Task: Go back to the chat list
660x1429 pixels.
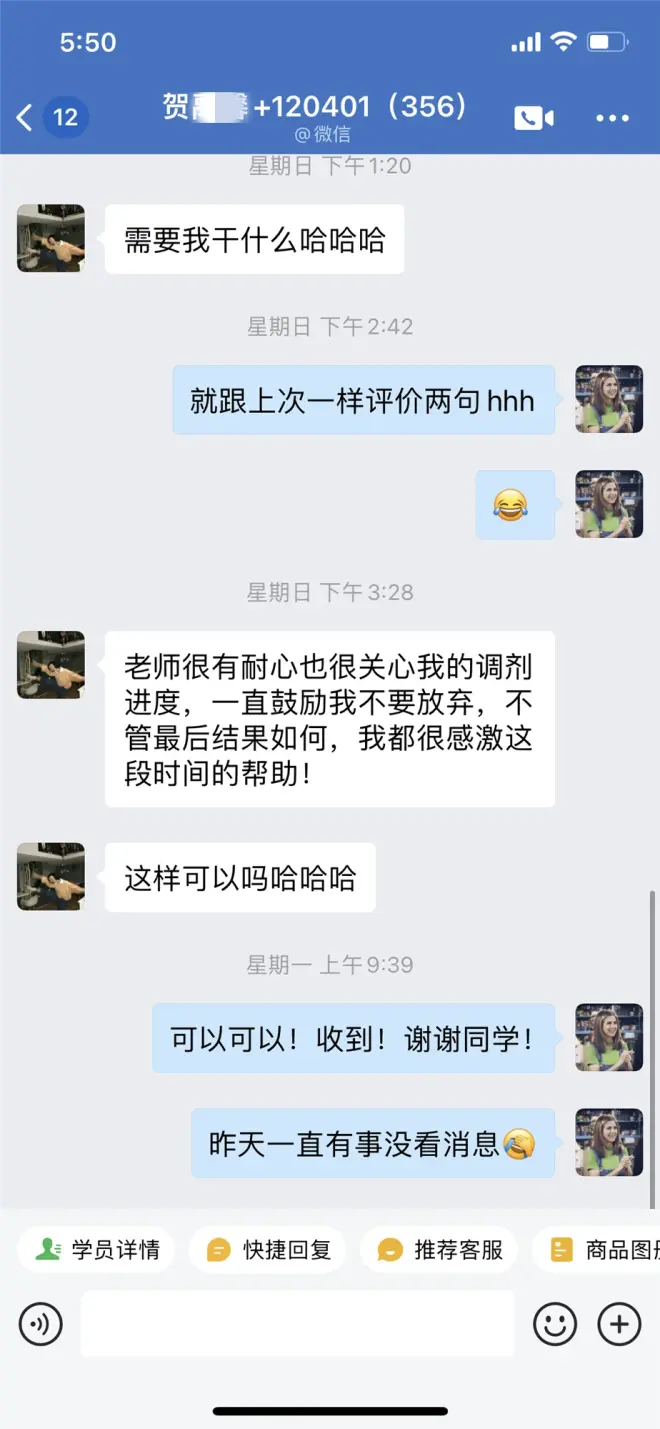Action: coord(26,118)
